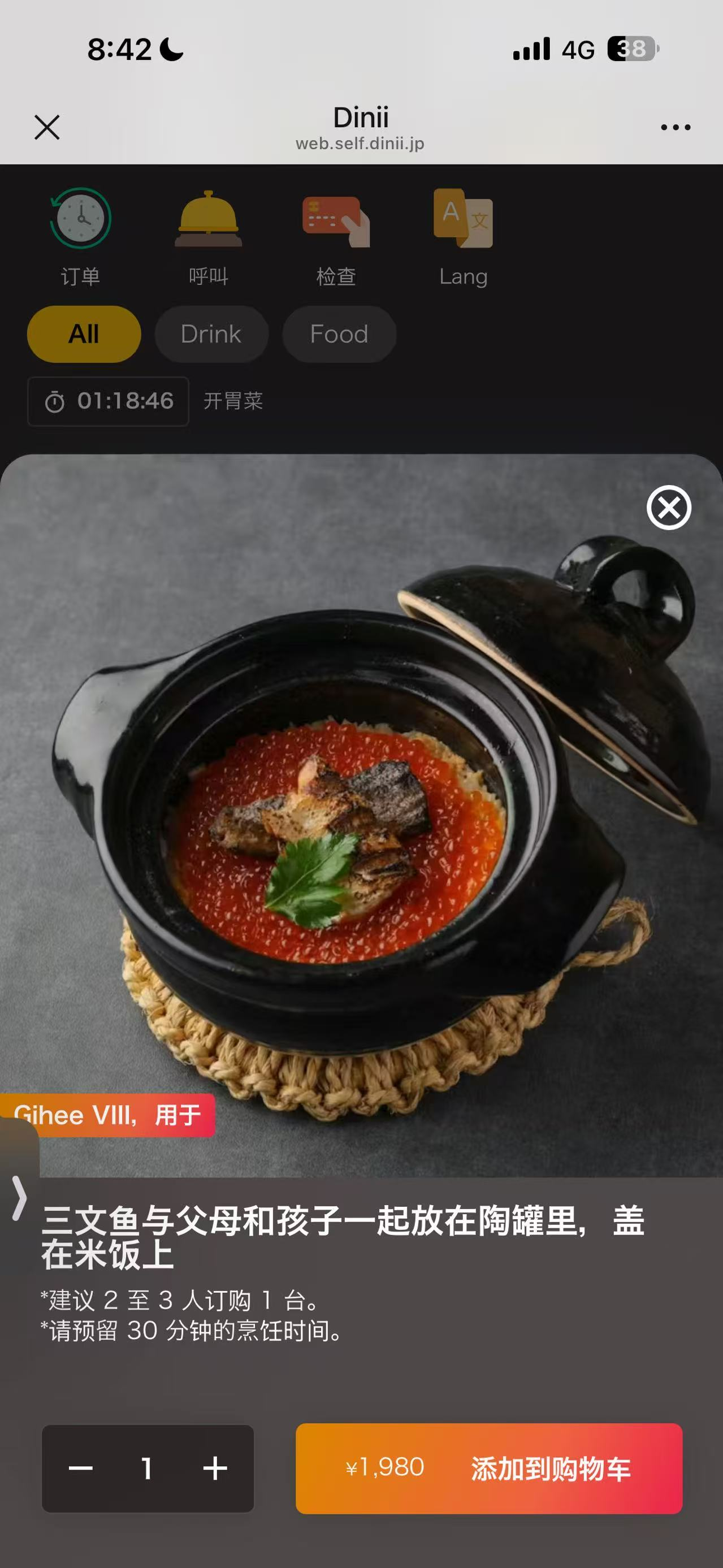The image size is (723, 1568).
Task: Switch to the Food category
Action: (x=339, y=334)
